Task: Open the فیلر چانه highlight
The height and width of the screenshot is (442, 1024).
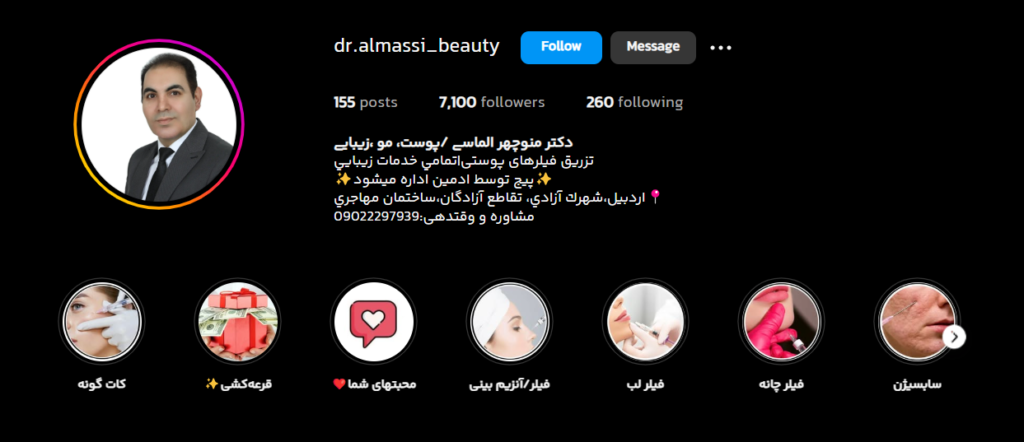Action: point(780,322)
